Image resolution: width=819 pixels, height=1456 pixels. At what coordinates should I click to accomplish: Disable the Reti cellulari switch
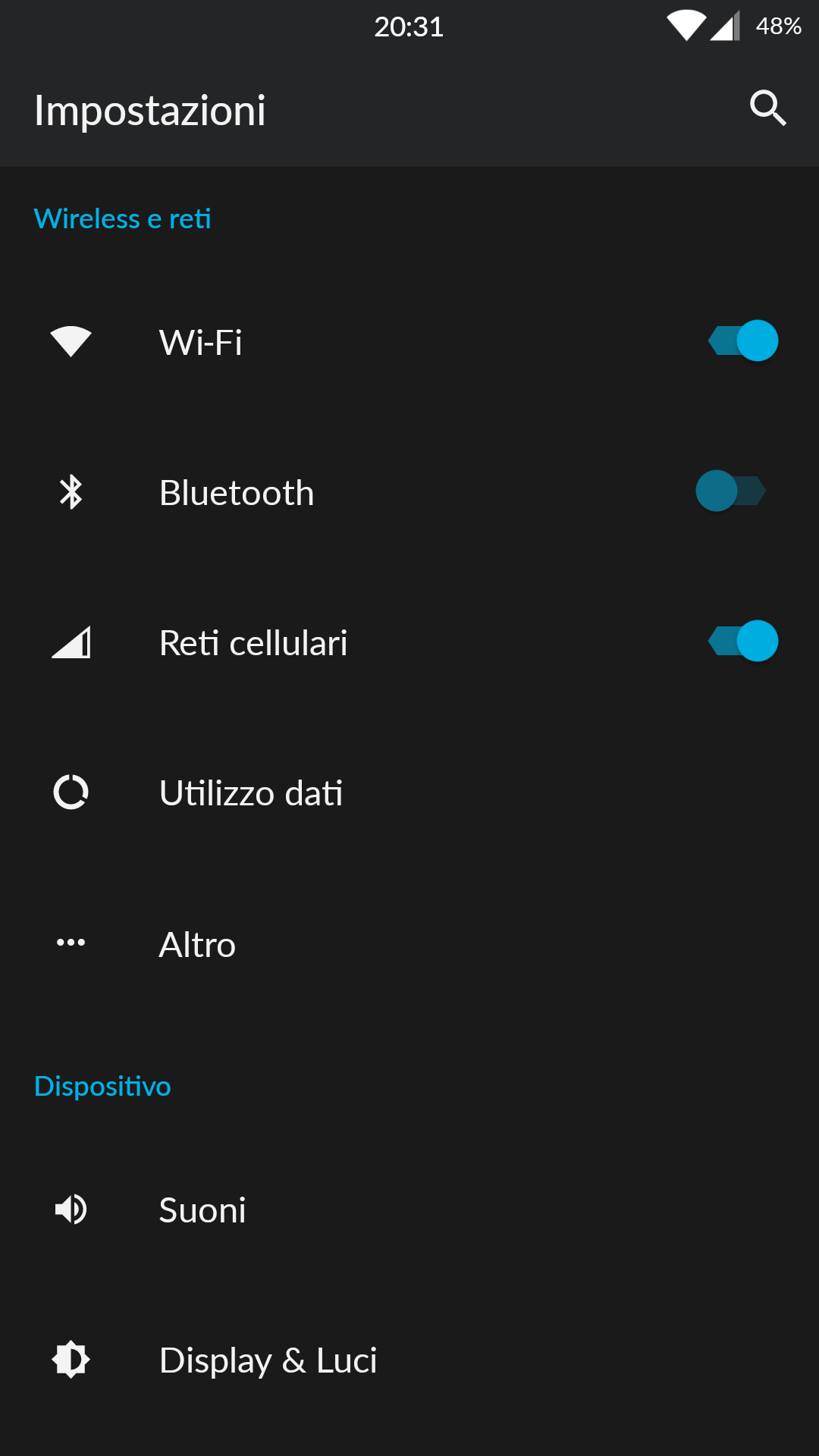(x=743, y=641)
